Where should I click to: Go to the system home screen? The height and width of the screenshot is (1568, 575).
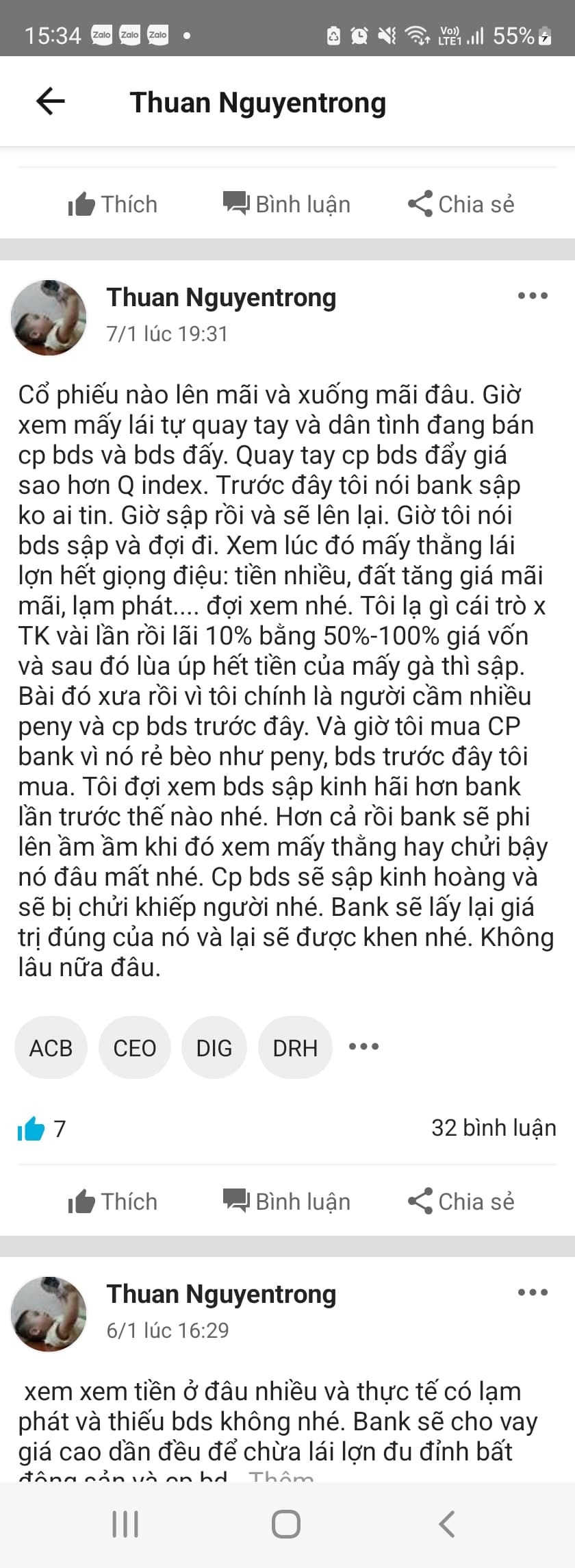[x=286, y=1524]
